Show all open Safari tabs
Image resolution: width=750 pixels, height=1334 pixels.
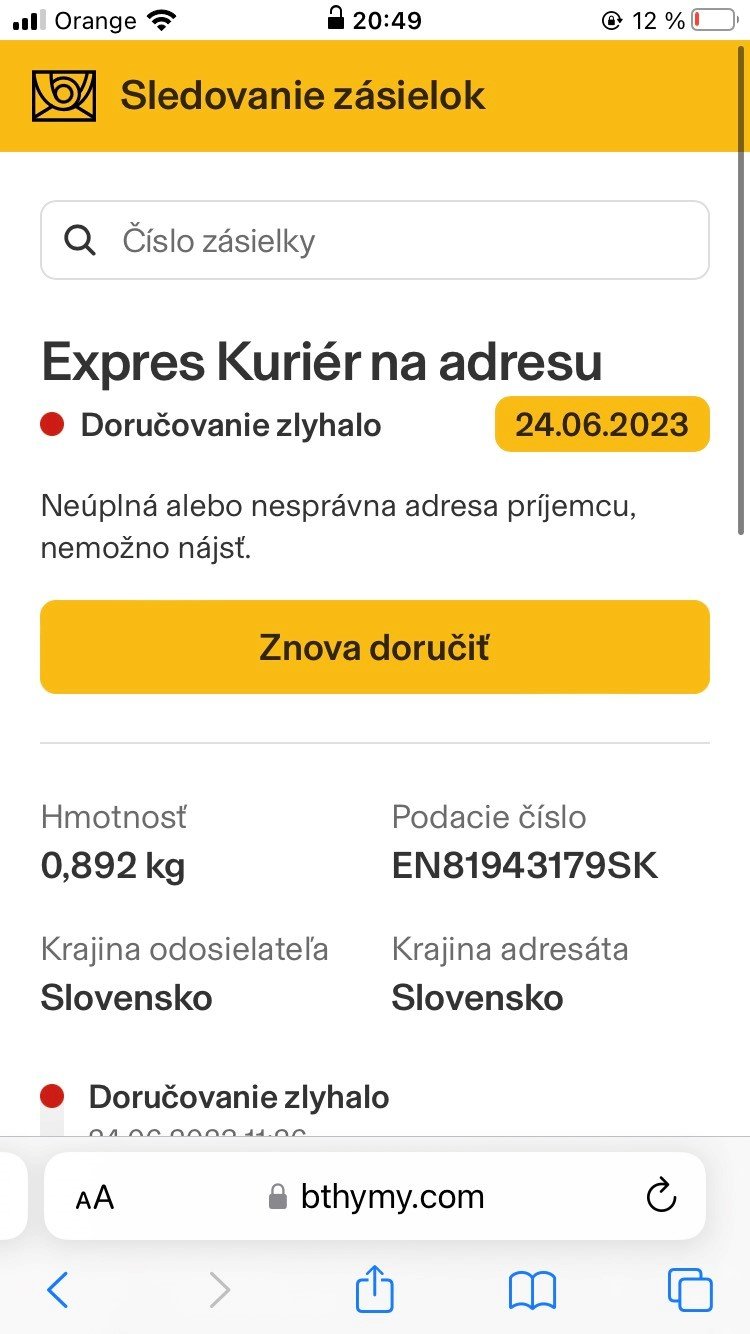[x=690, y=1290]
